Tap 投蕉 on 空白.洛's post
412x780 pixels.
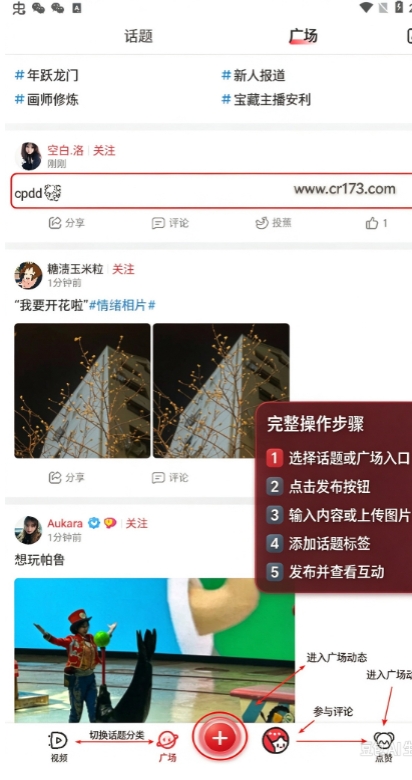pos(273,223)
